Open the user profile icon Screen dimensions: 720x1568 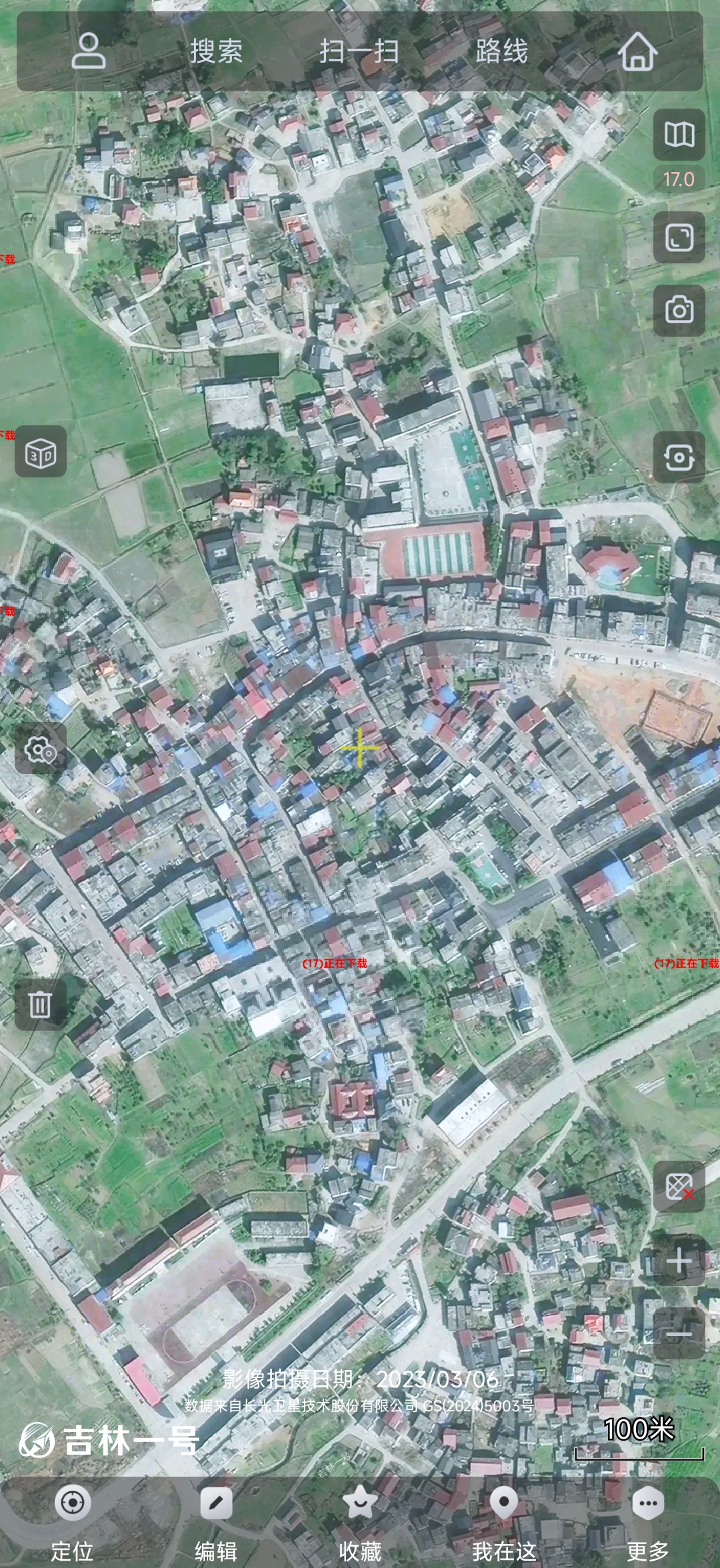88,51
